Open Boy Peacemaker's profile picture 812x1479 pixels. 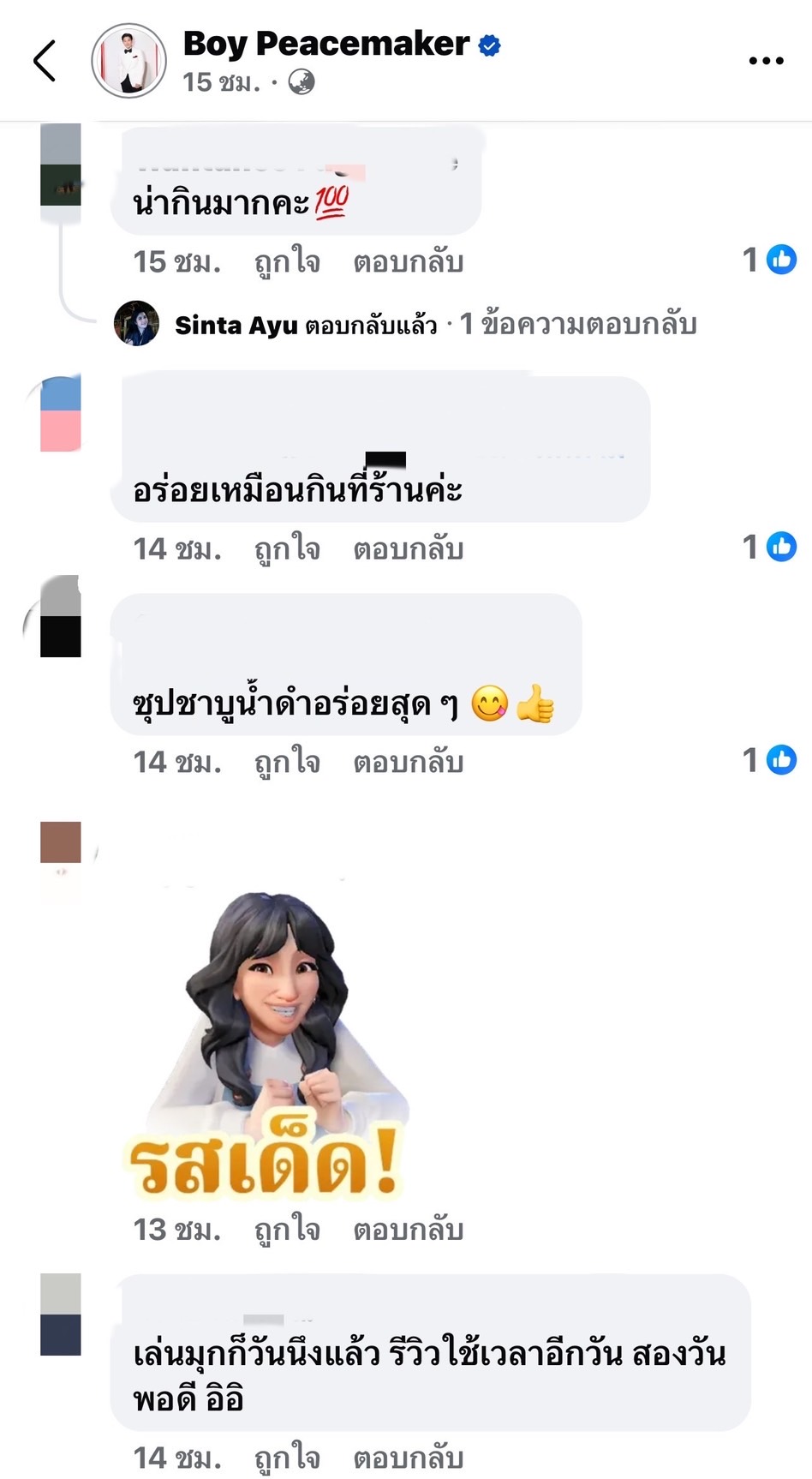129,61
